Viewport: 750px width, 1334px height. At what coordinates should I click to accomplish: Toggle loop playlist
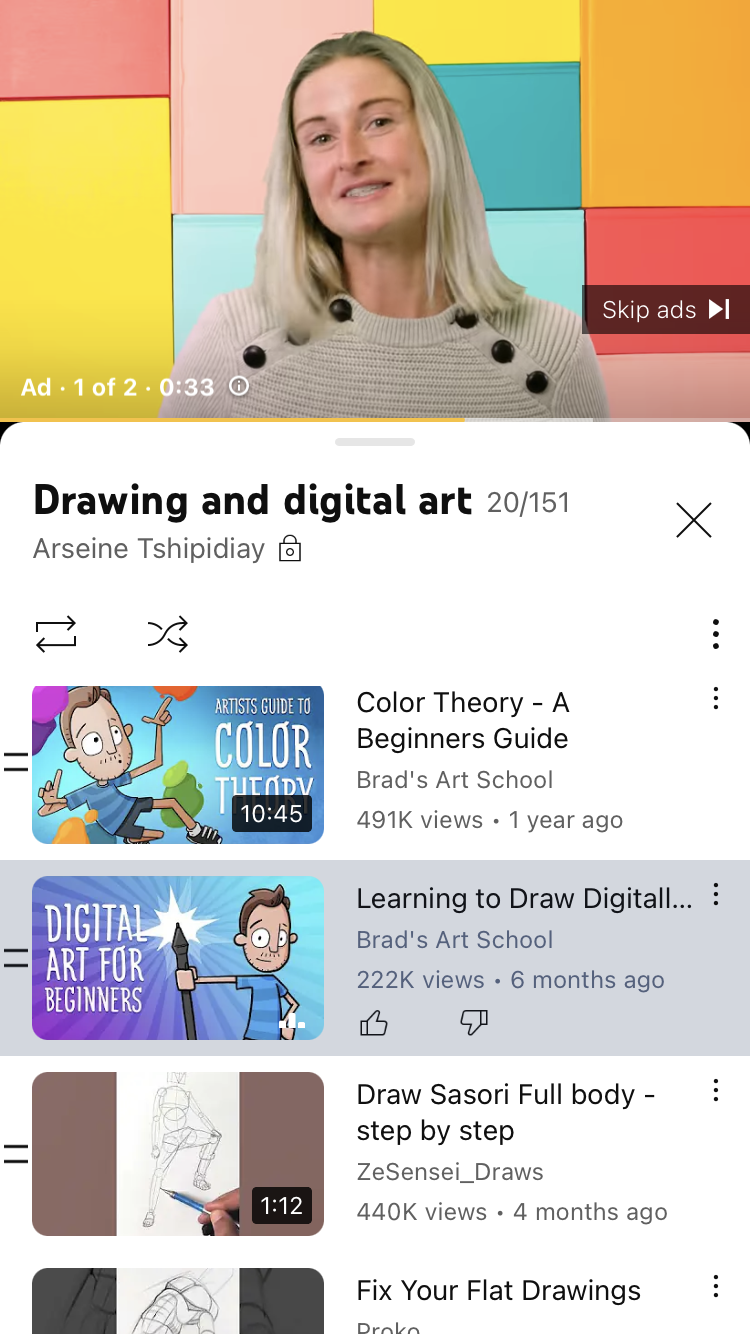(x=56, y=634)
